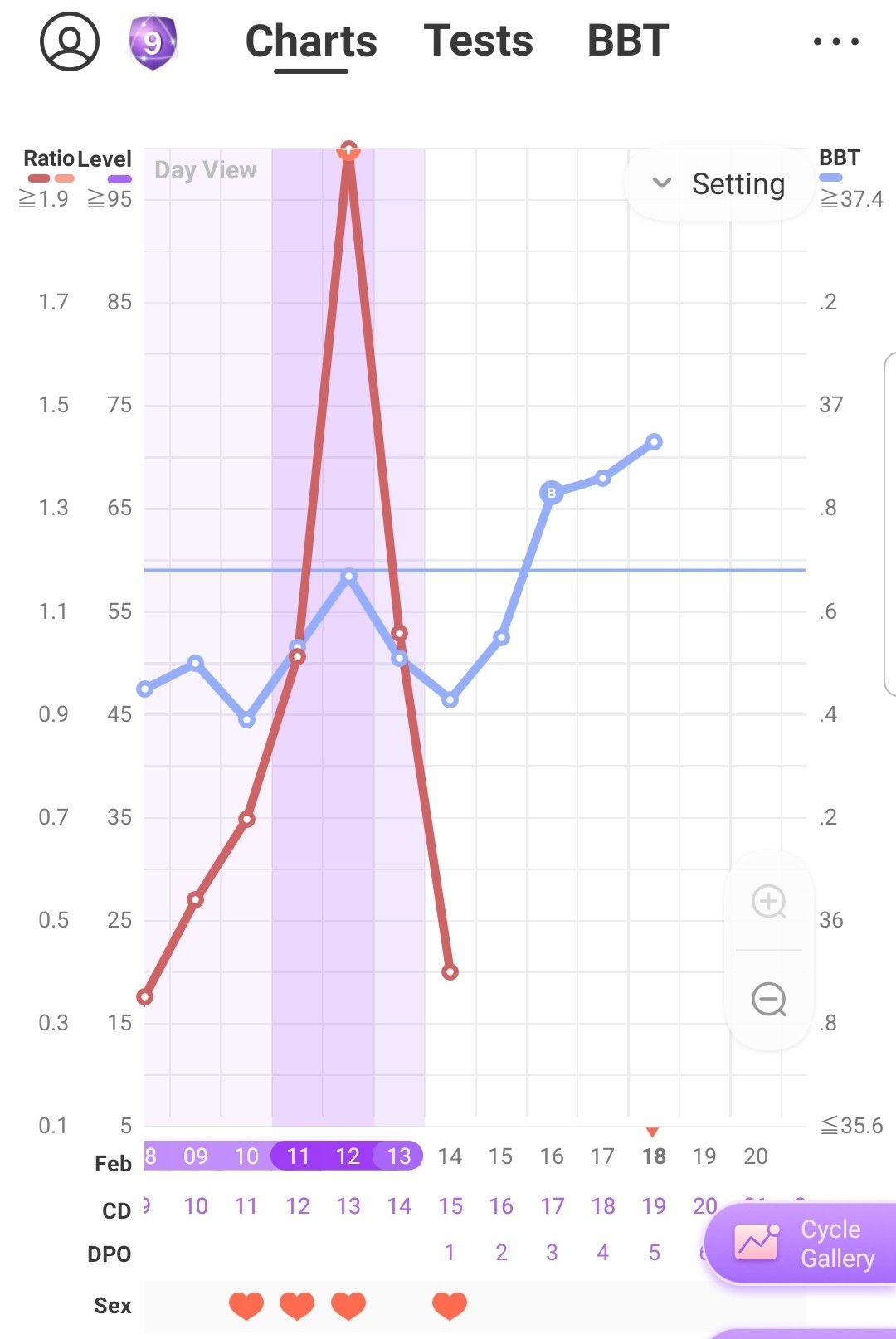Screen dimensions: 896x1339
Task: Switch to the Tests tab
Action: (478, 41)
